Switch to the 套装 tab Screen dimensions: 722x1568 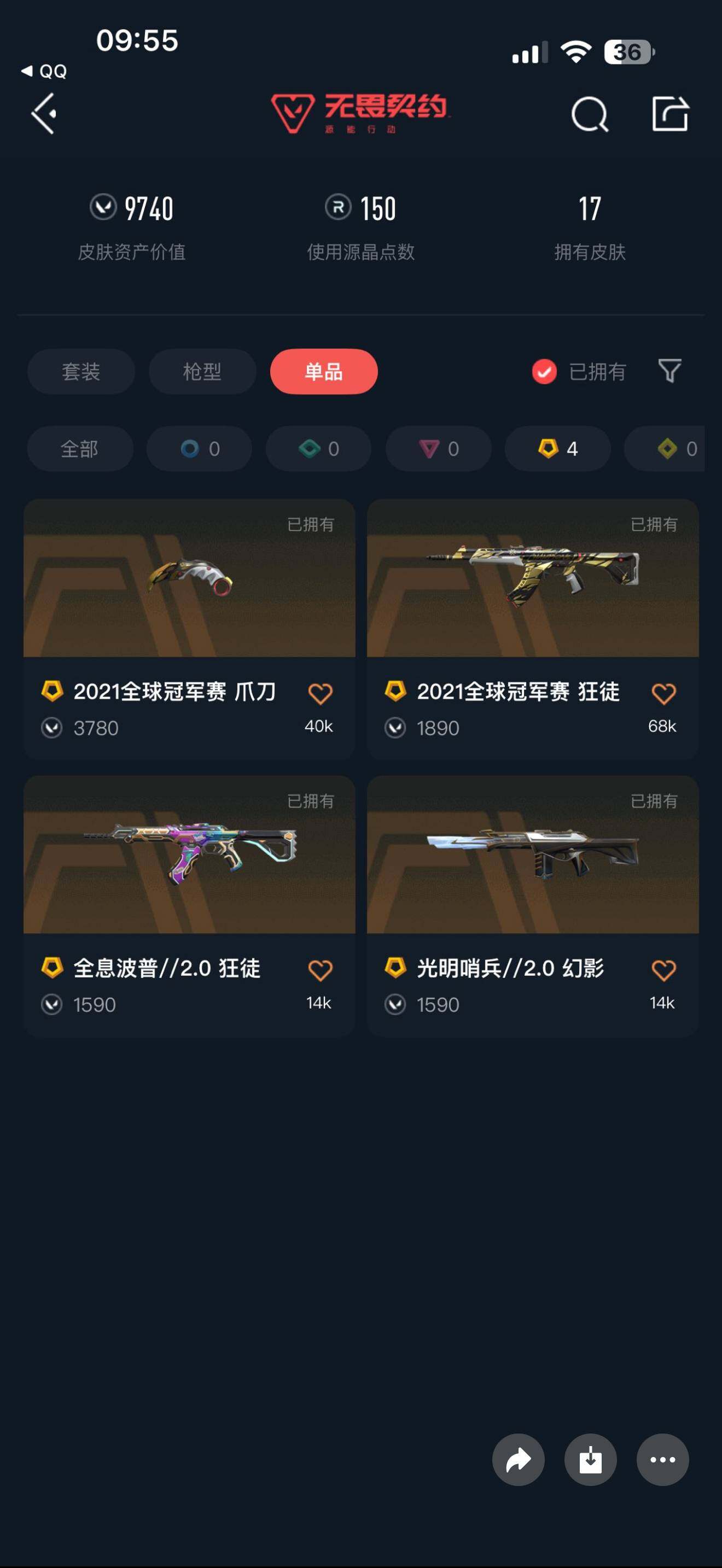coord(81,371)
